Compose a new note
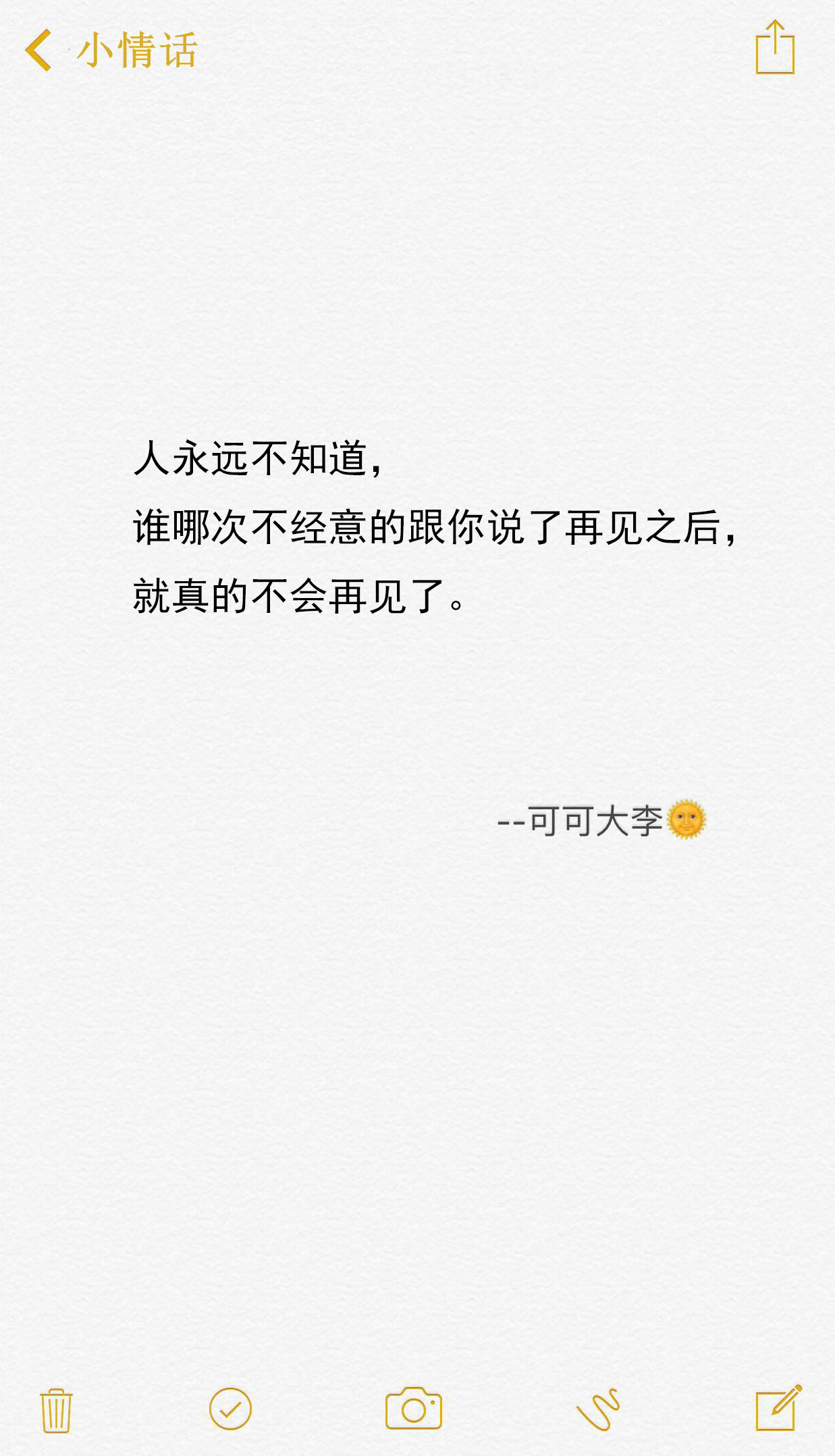This screenshot has height=1456, width=835. [x=778, y=1409]
